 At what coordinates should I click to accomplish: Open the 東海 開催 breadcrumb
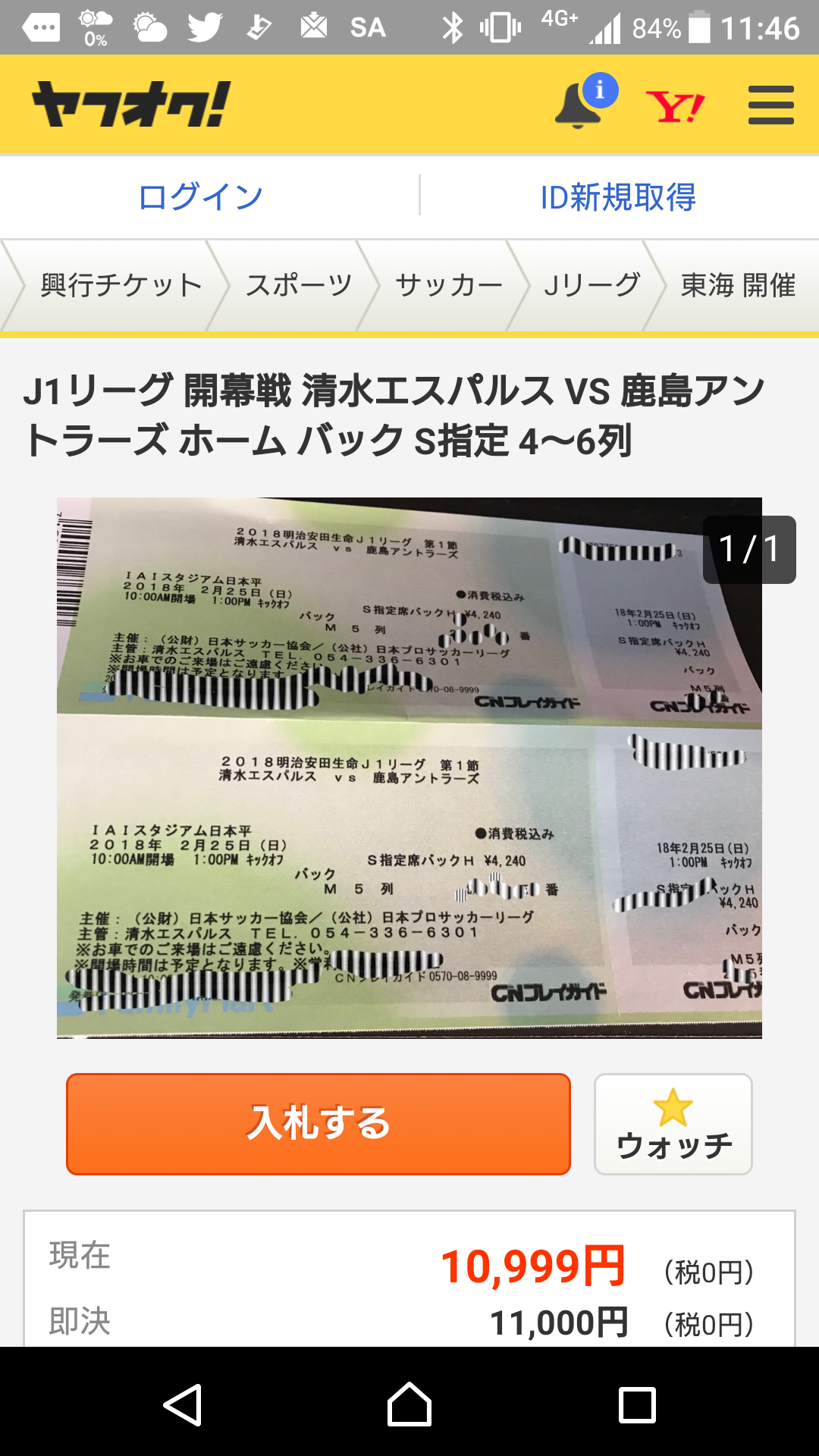[737, 286]
